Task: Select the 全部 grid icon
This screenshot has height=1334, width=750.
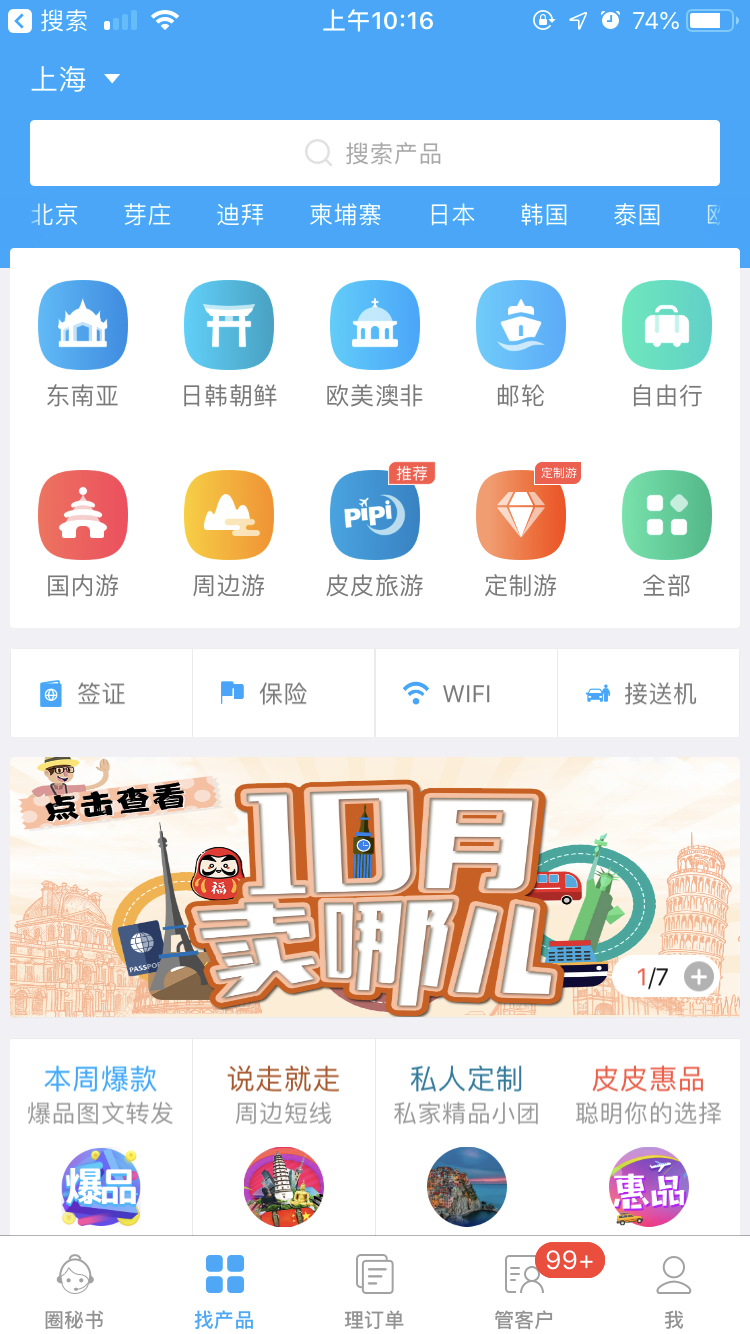Action: pyautogui.click(x=667, y=514)
